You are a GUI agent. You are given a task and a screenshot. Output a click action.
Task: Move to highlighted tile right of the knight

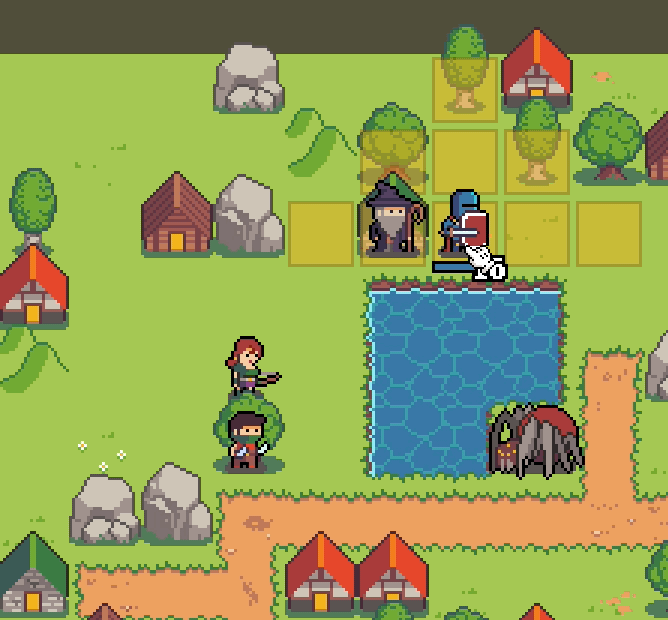537,234
